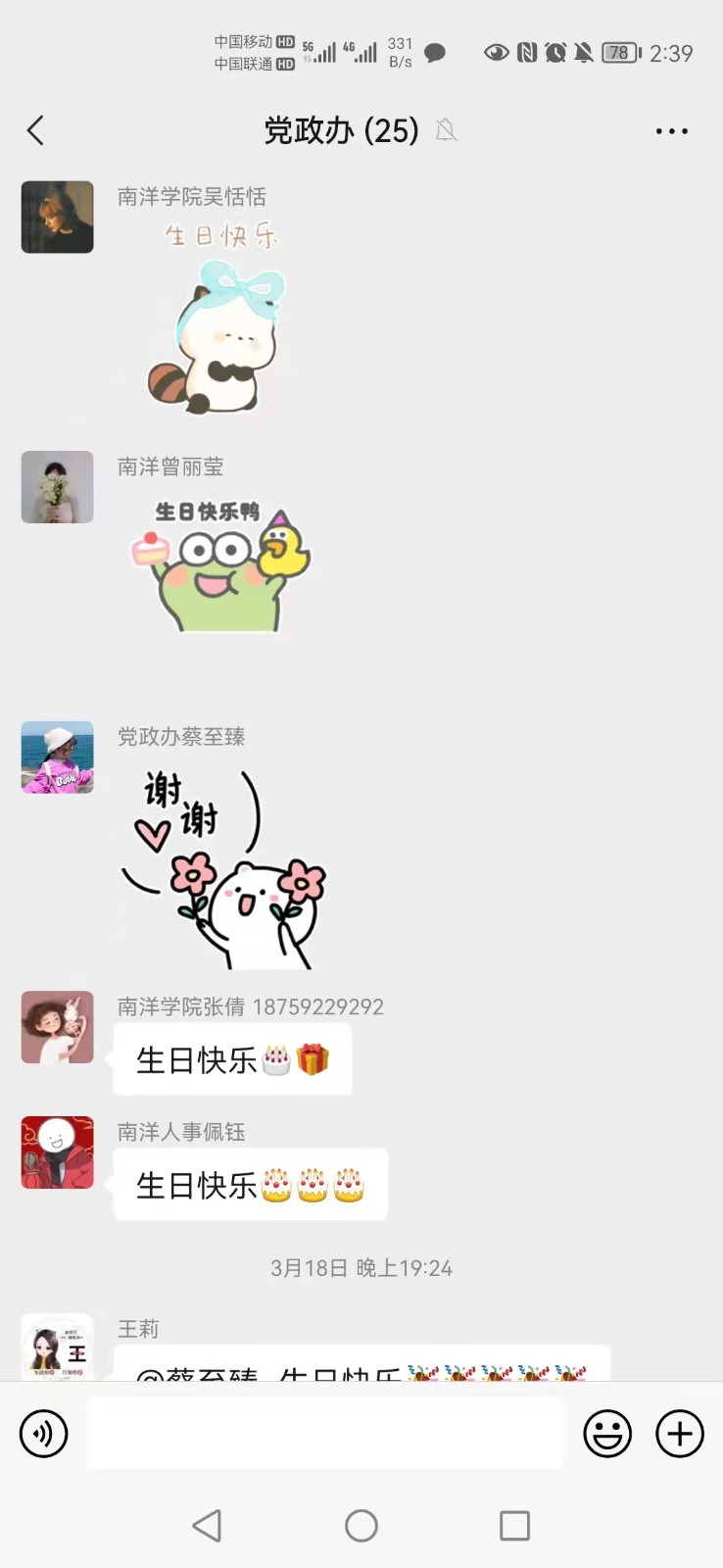Focus the message text field
Image resolution: width=723 pixels, height=1568 pixels.
[325, 1434]
